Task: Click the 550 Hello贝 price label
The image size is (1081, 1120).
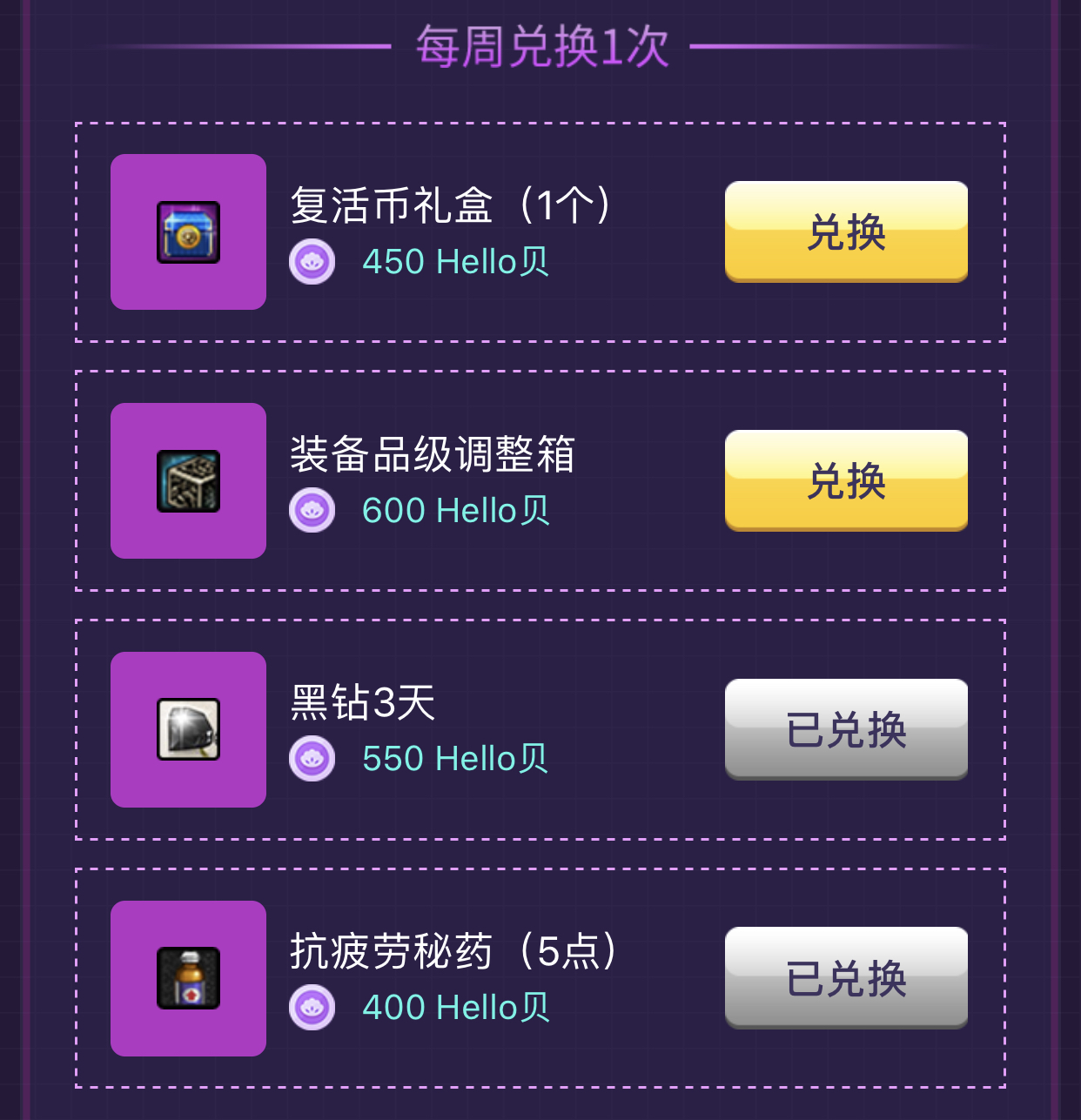Action: pos(454,758)
